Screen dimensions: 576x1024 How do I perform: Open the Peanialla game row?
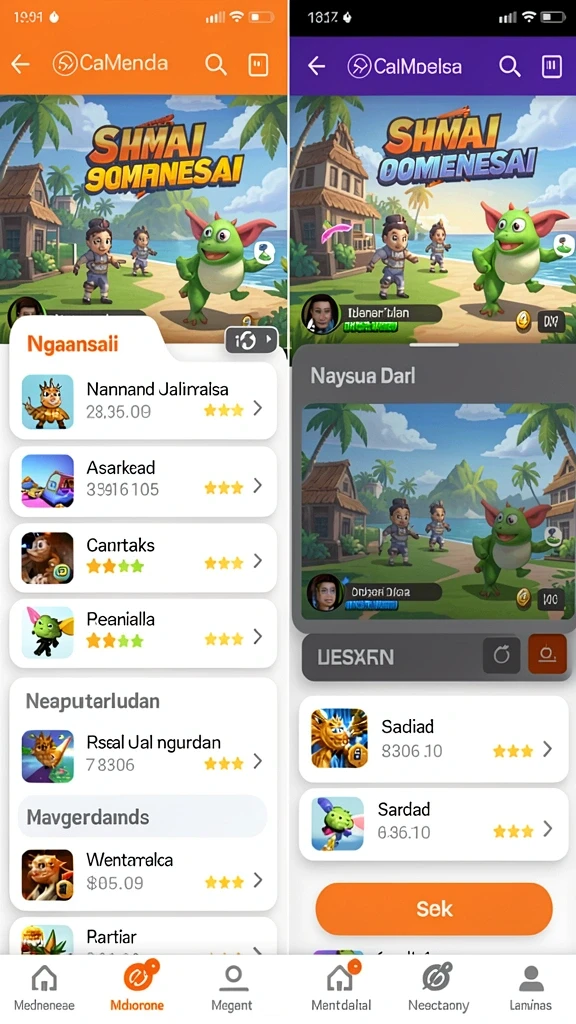click(x=143, y=632)
